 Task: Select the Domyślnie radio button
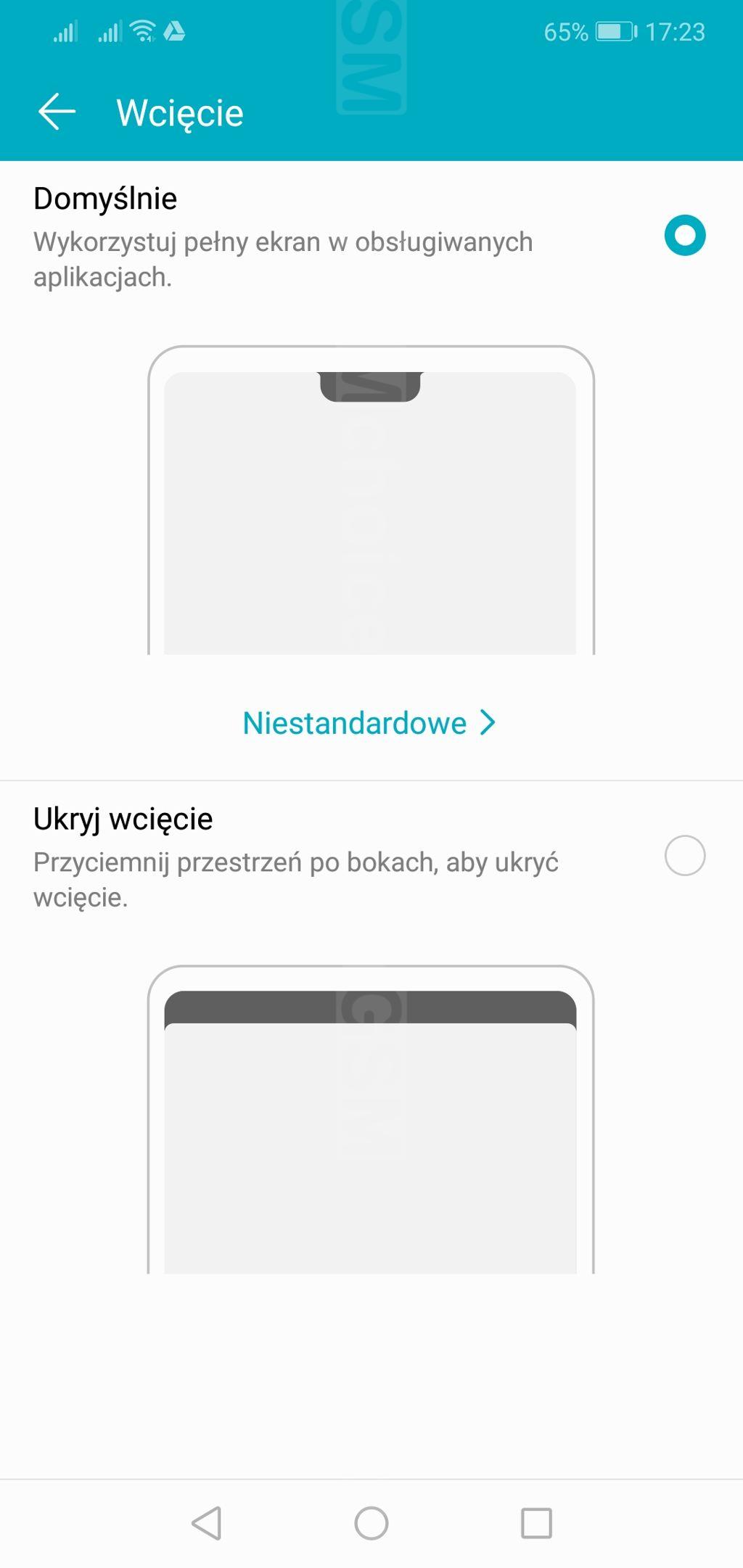684,236
